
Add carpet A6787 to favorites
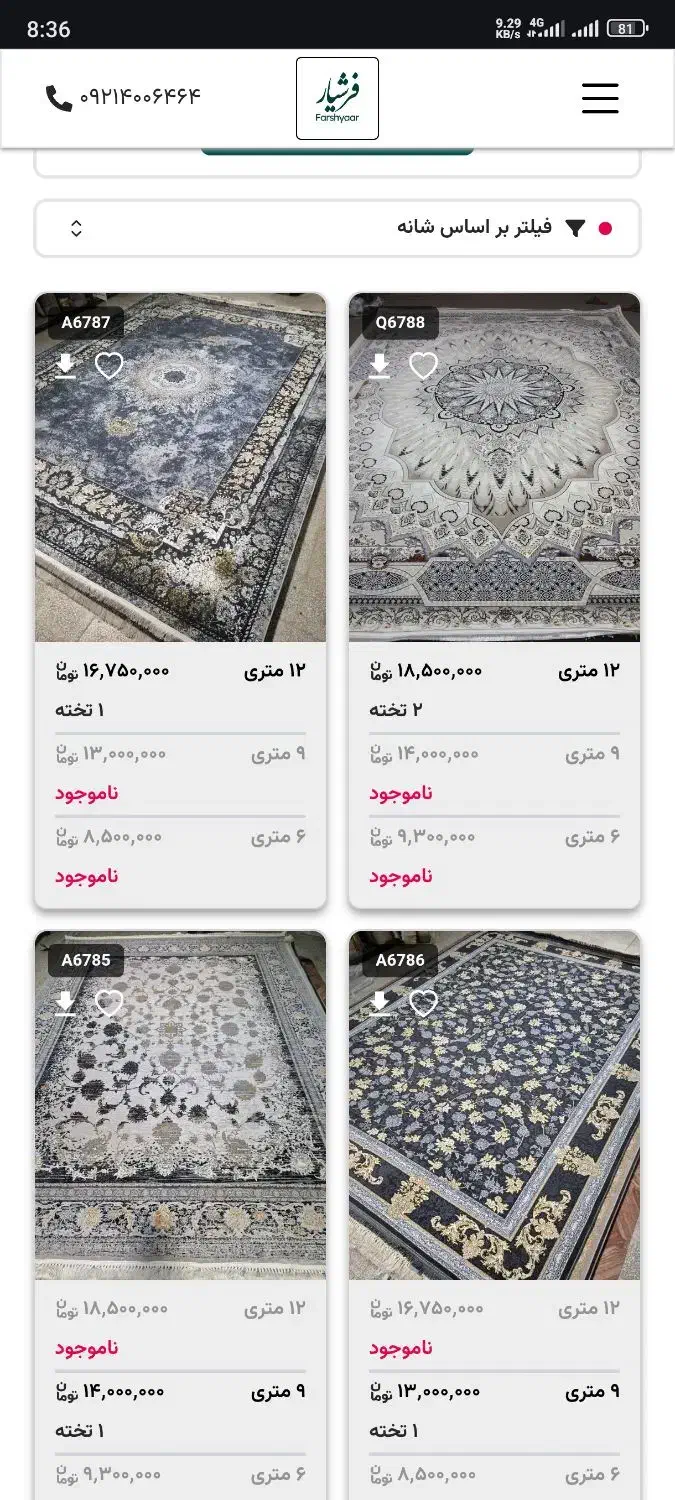click(109, 366)
